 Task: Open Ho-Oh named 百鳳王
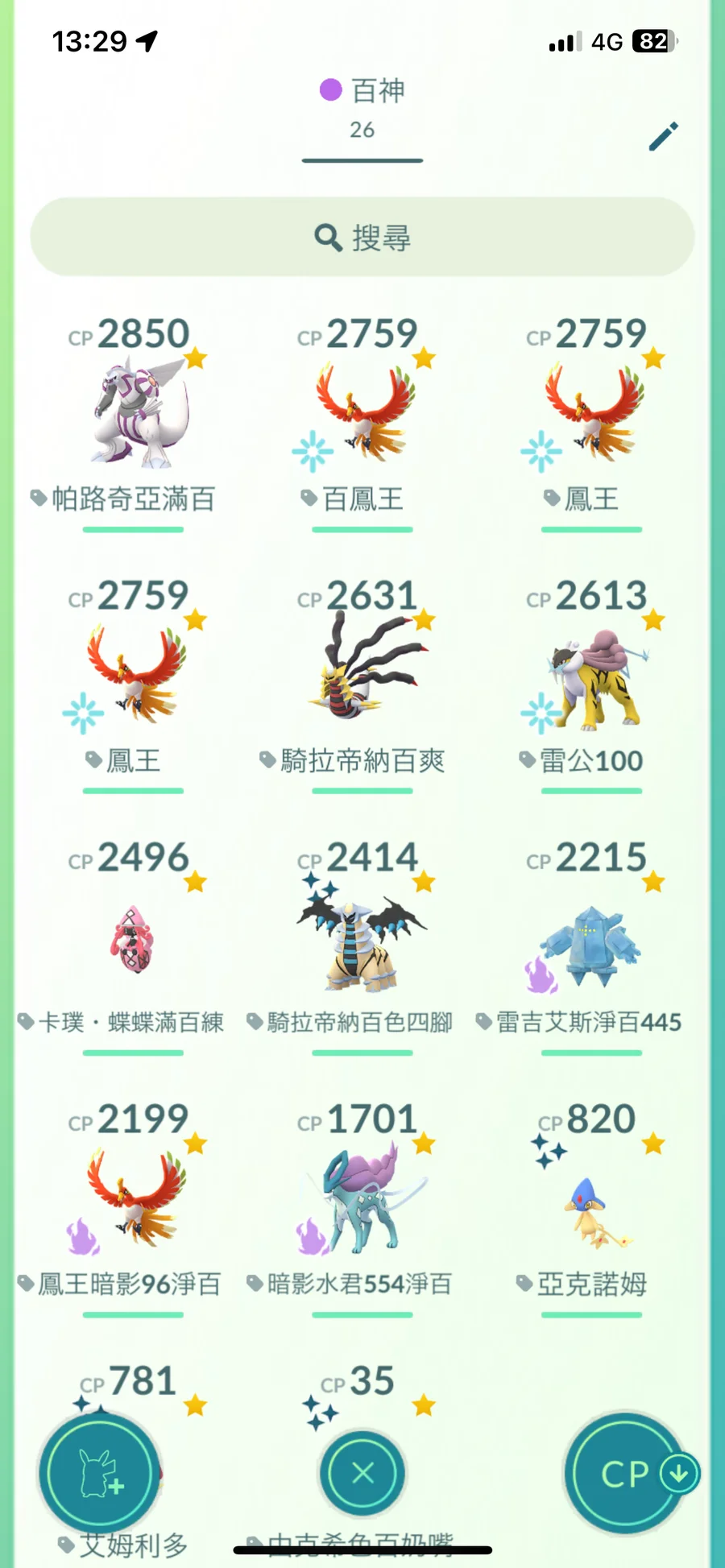click(362, 415)
